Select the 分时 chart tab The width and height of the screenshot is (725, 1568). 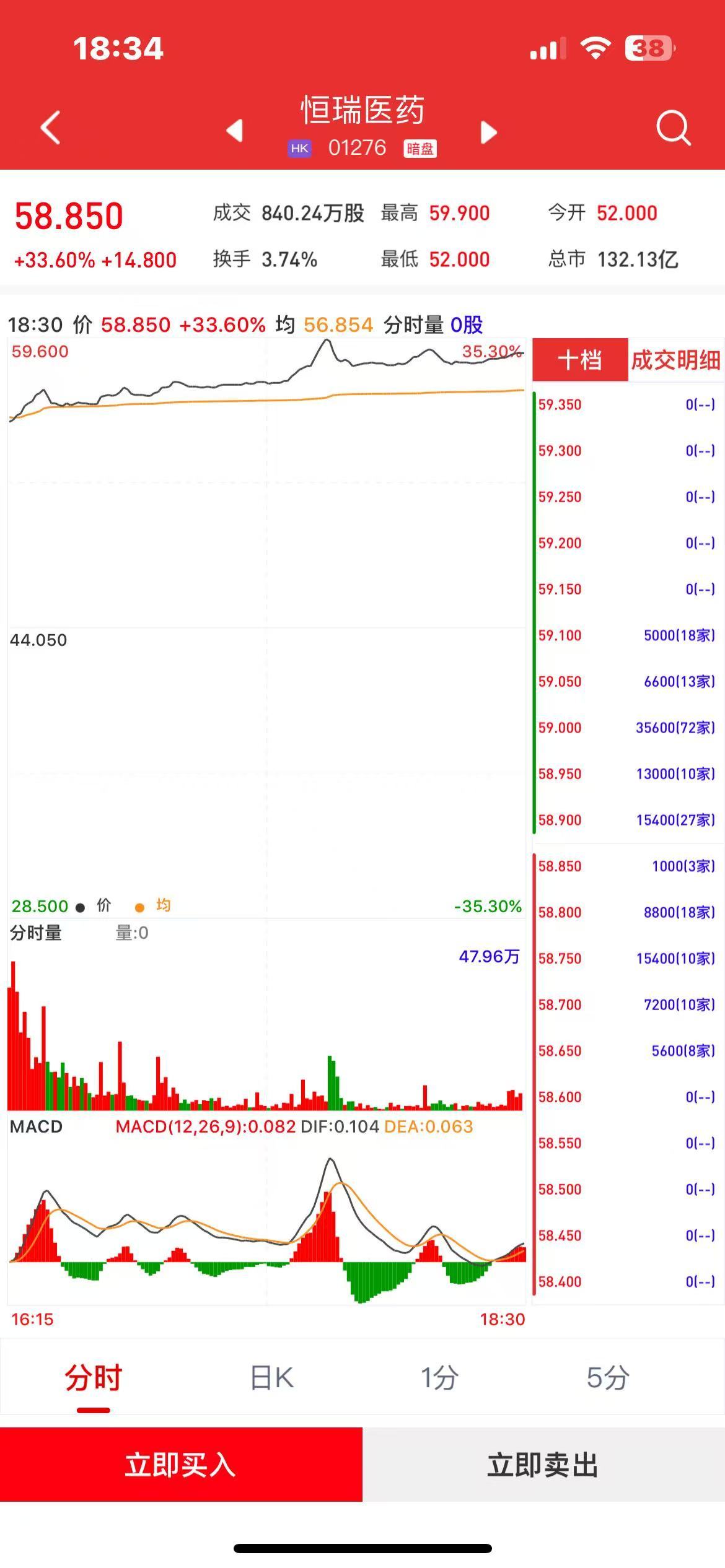click(x=94, y=1378)
